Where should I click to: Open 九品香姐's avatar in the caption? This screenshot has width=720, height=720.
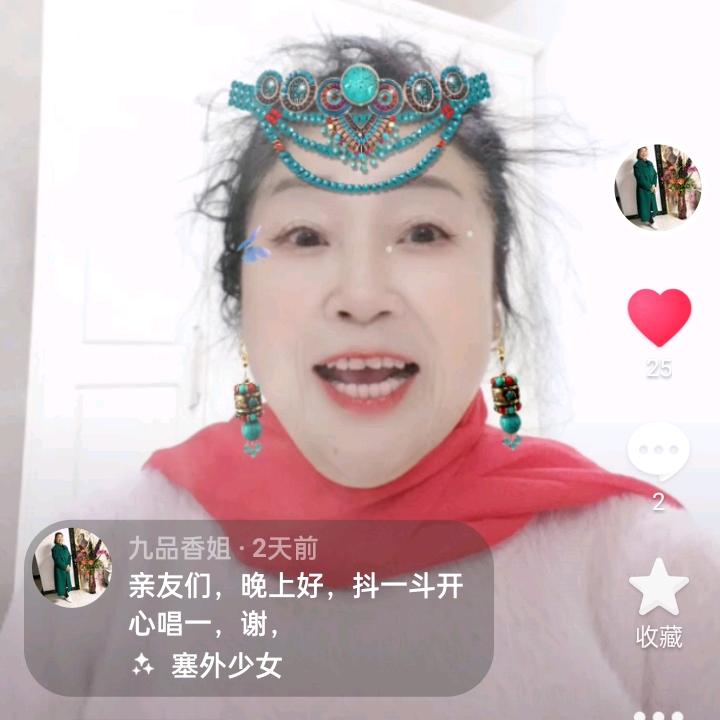(68, 566)
